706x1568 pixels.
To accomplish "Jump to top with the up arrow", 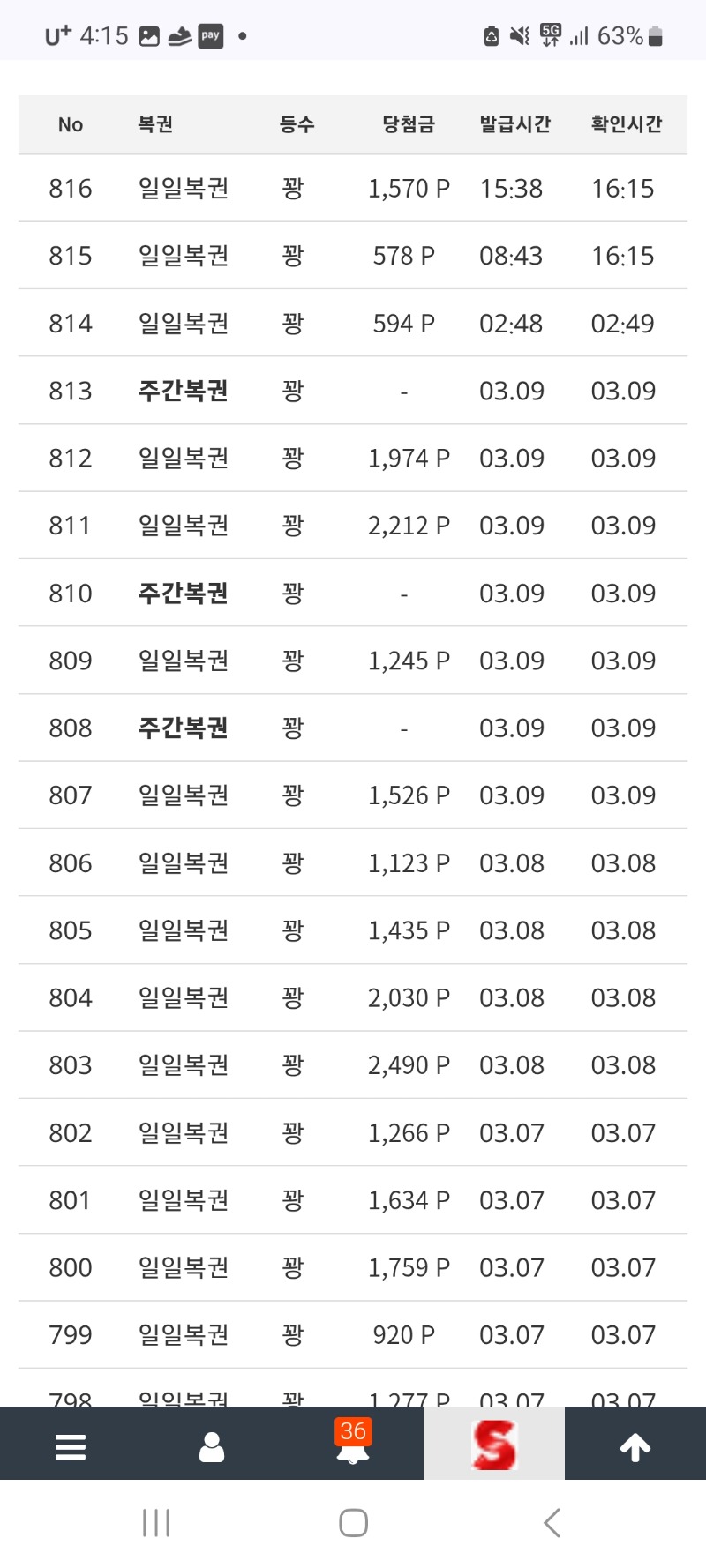I will pos(635,1447).
